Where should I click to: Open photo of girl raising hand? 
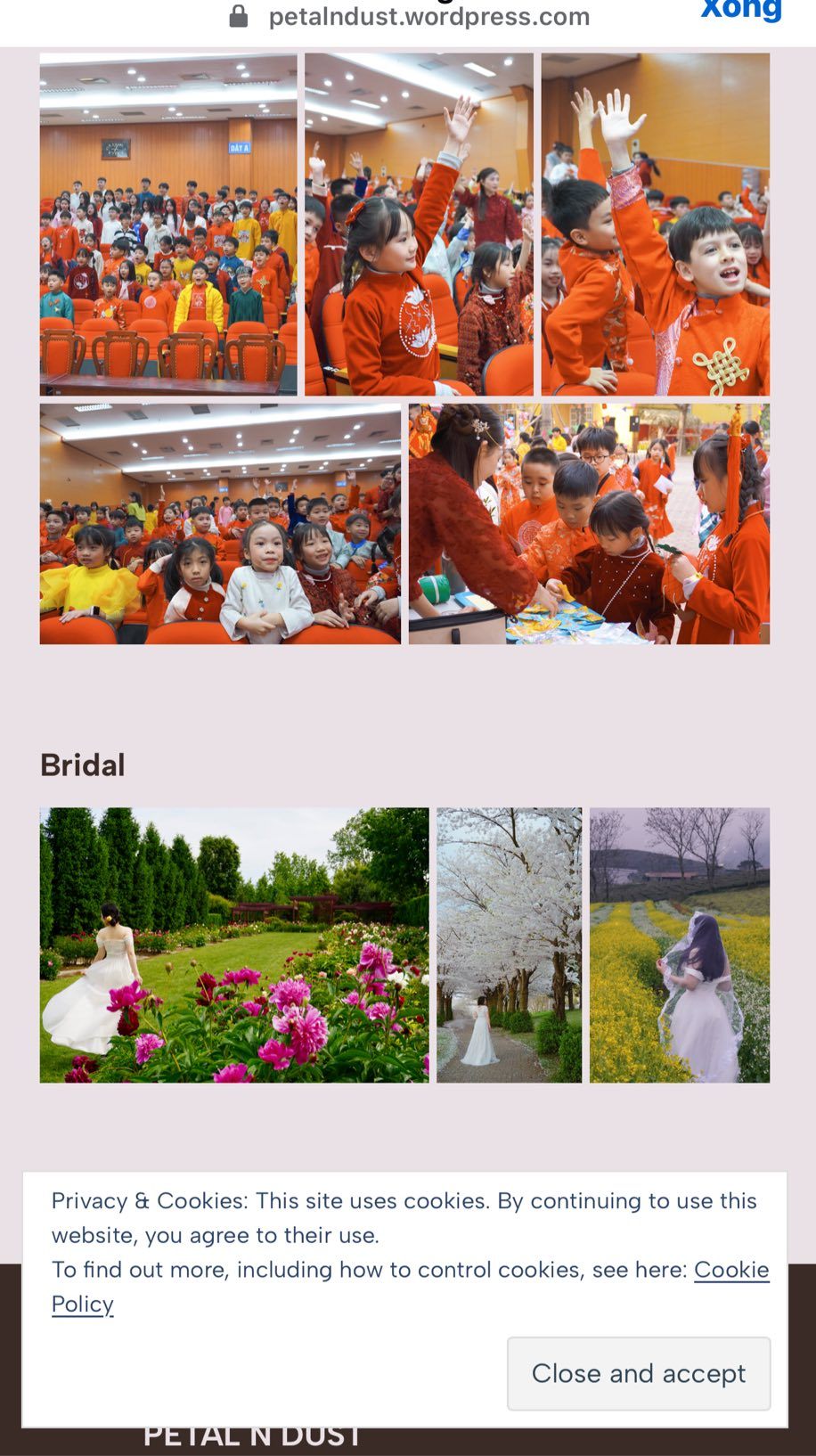tap(419, 223)
